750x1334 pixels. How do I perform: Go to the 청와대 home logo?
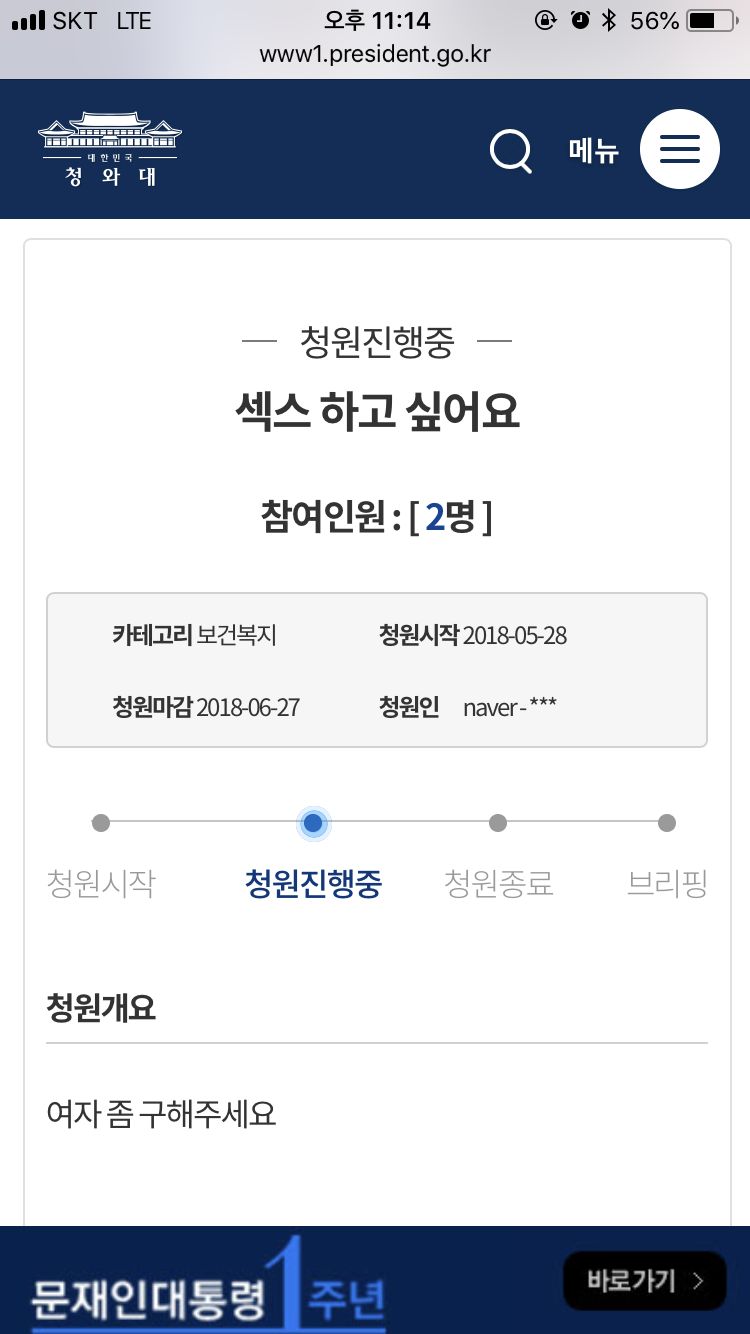point(110,149)
